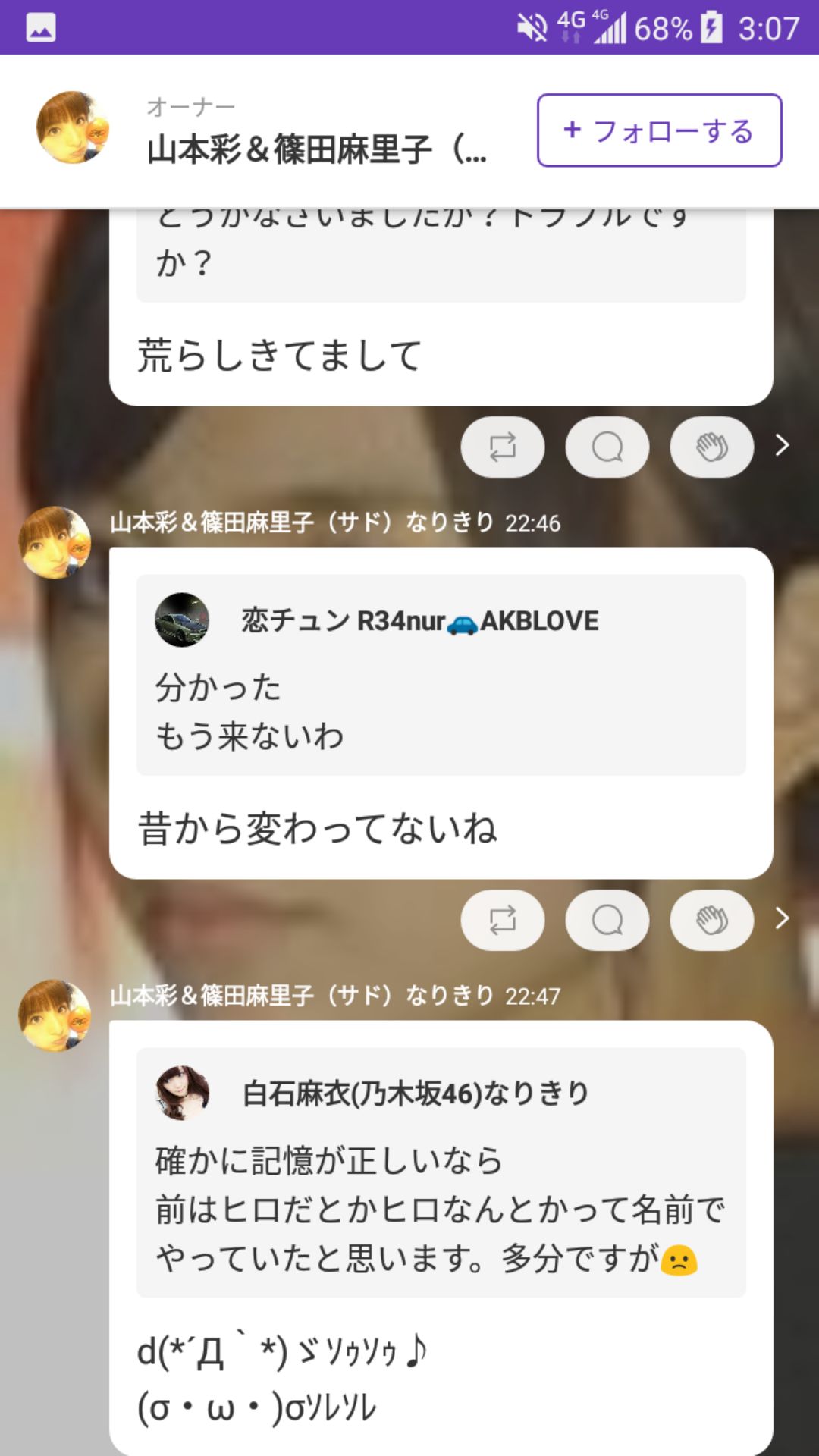Tap the owner's profile avatar at the top
The height and width of the screenshot is (1456, 819).
72,130
